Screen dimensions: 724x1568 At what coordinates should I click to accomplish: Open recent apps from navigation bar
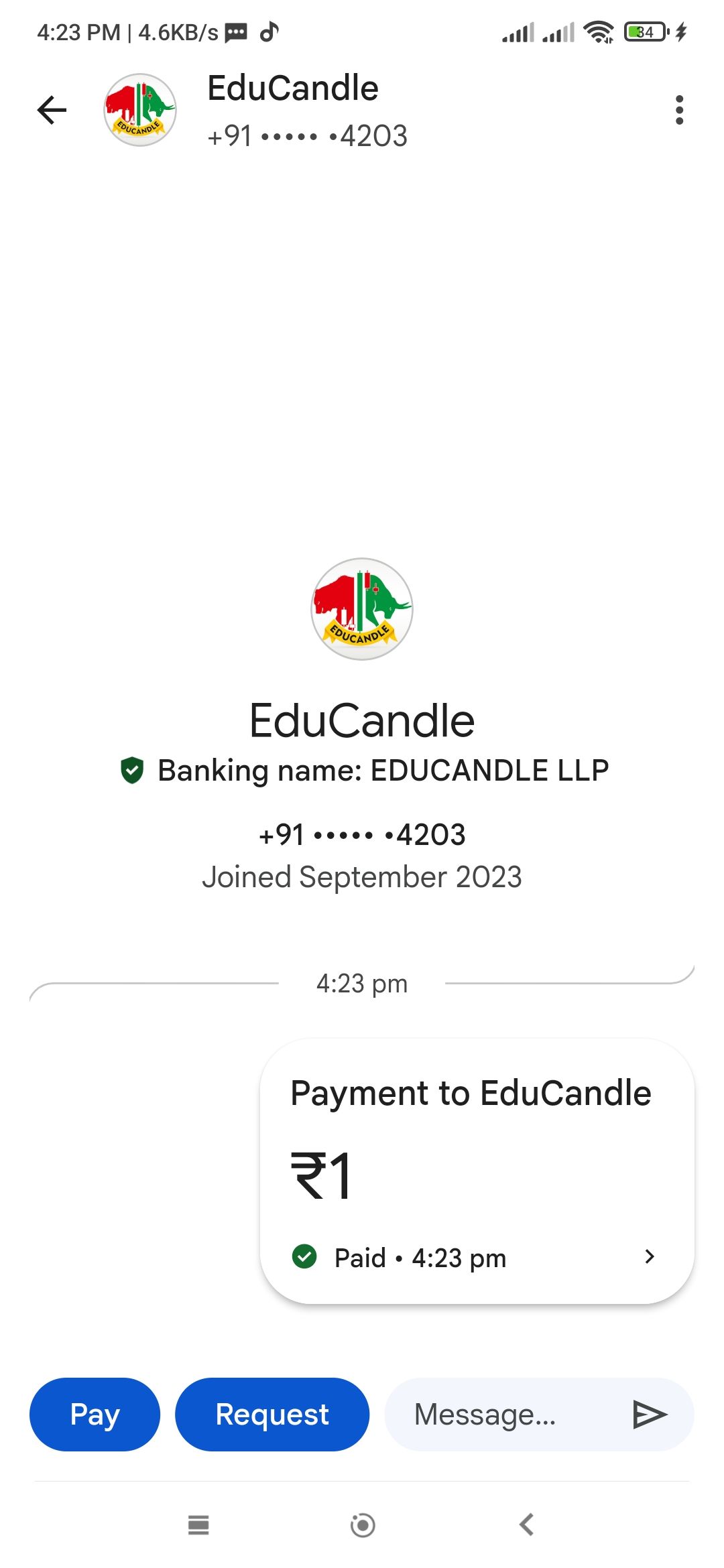tap(198, 1525)
